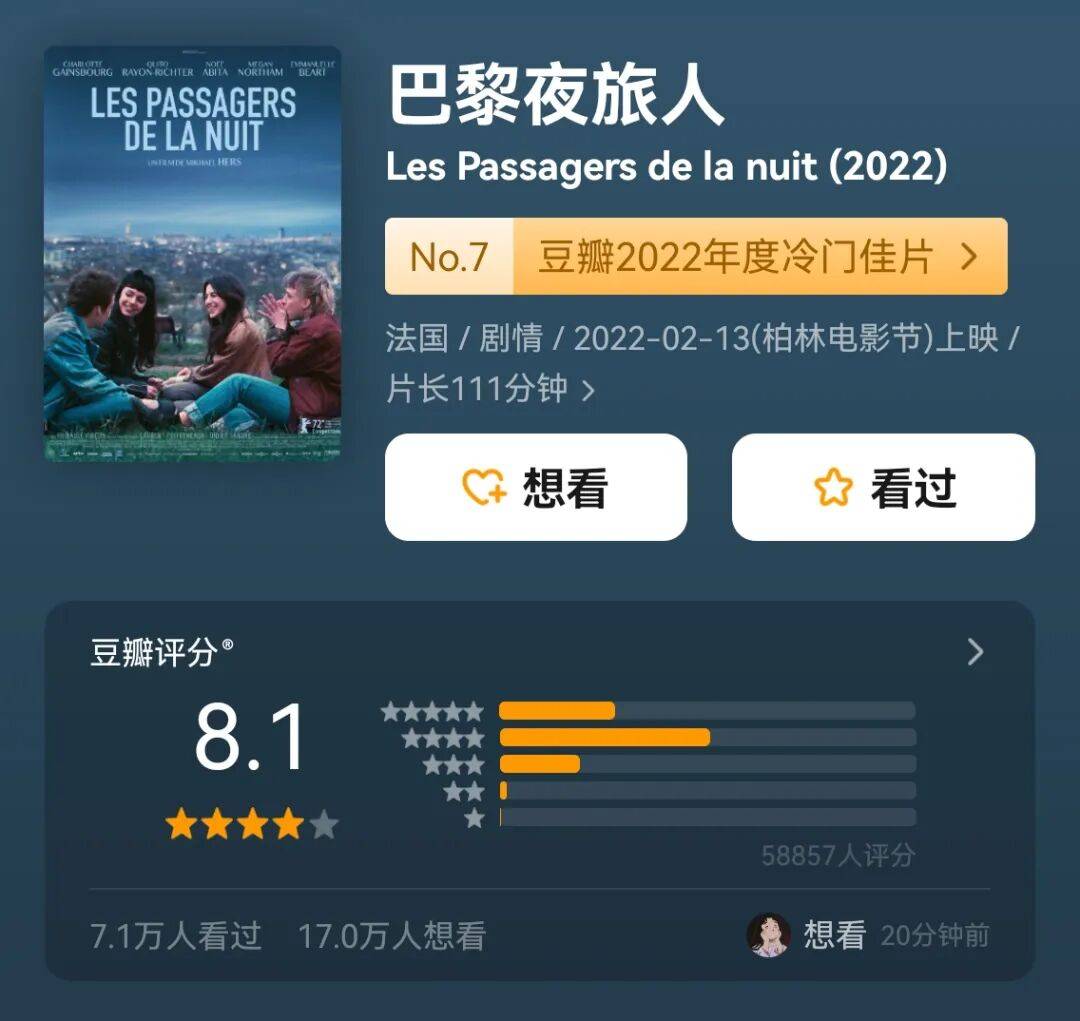Open friend's 想看 activity avatar
Viewport: 1080px width, 1021px height.
pyautogui.click(x=768, y=935)
